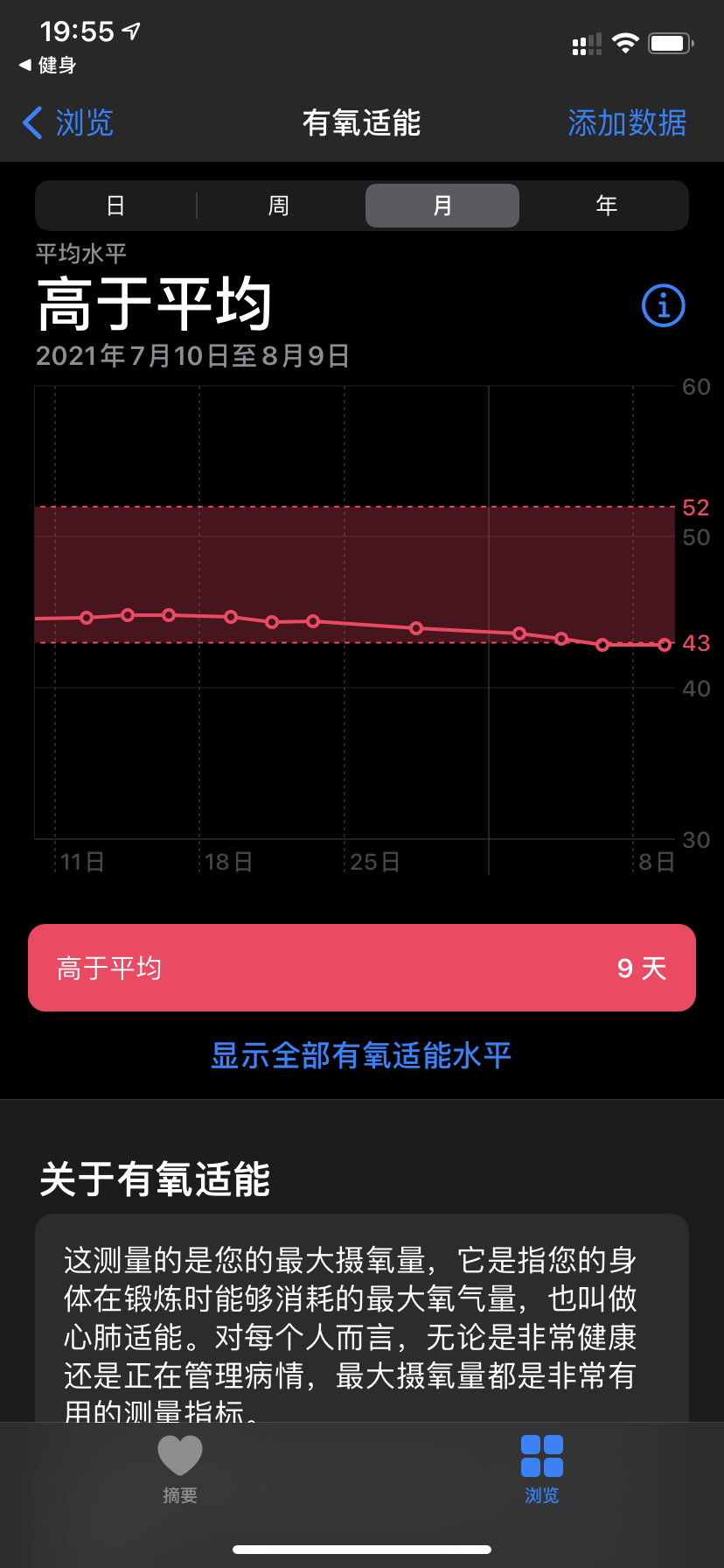Screen dimensions: 724x1568
Task: Open the 浏览 tab in bottom bar
Action: pyautogui.click(x=542, y=1470)
